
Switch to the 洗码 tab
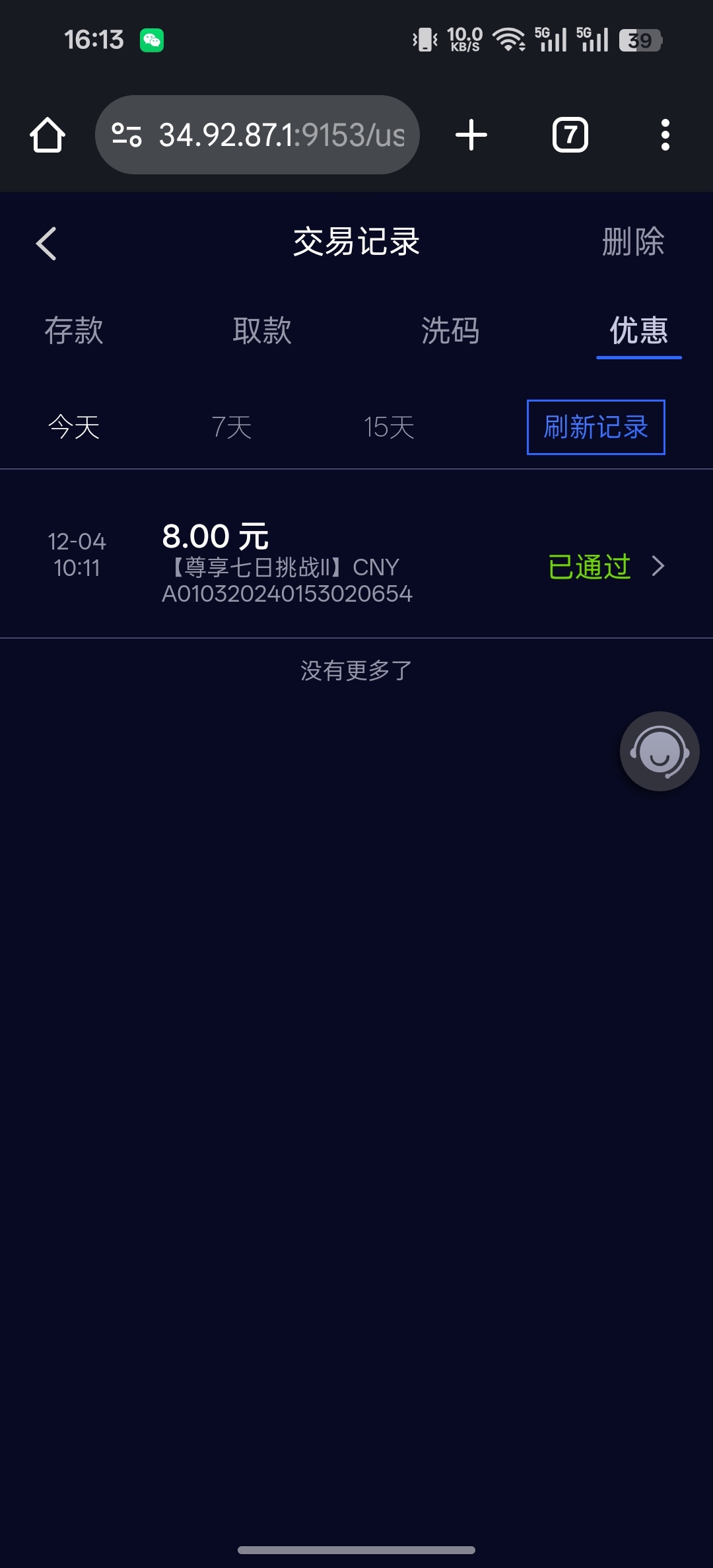click(450, 330)
